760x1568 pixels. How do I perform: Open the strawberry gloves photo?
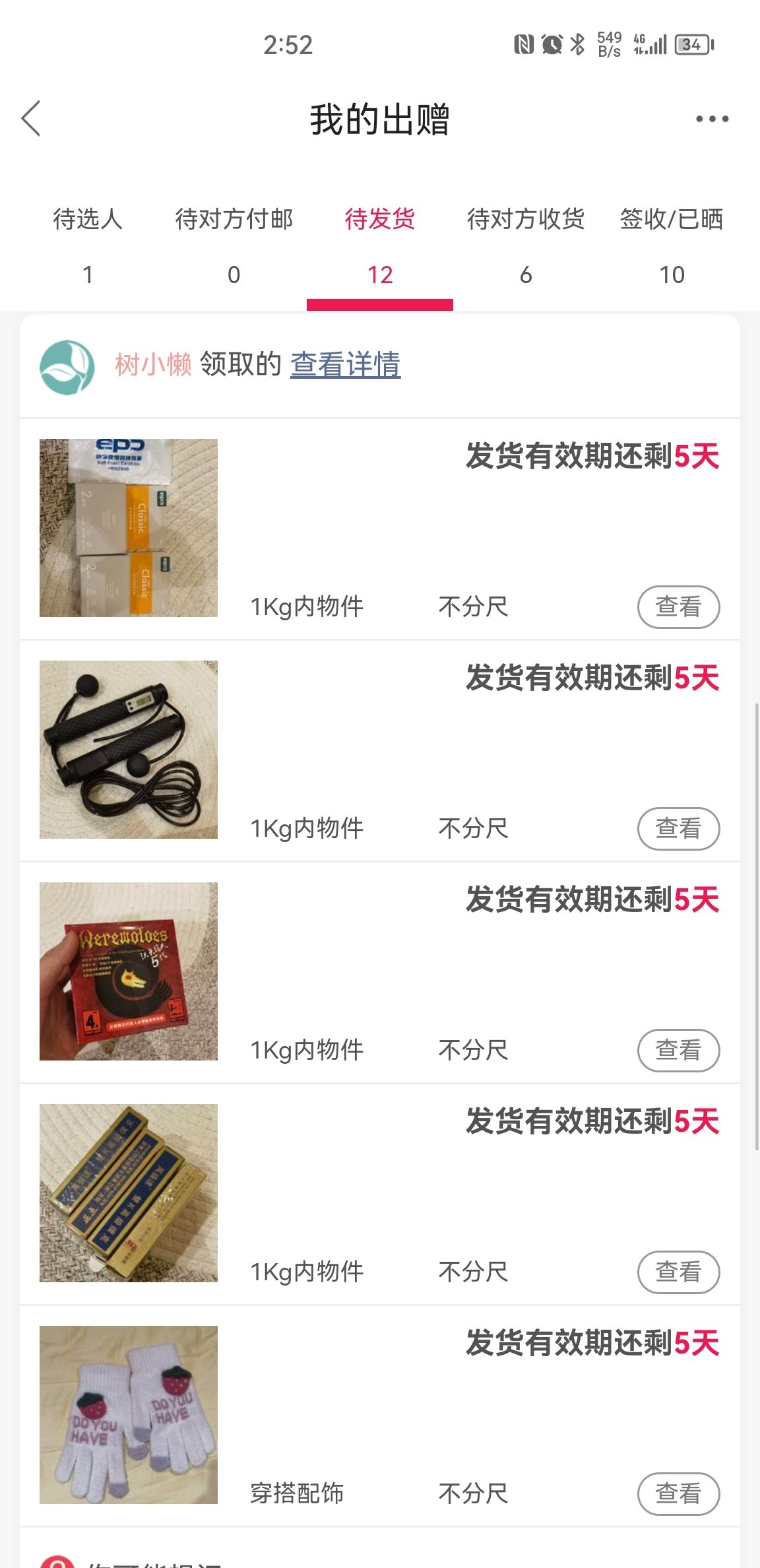click(129, 1415)
